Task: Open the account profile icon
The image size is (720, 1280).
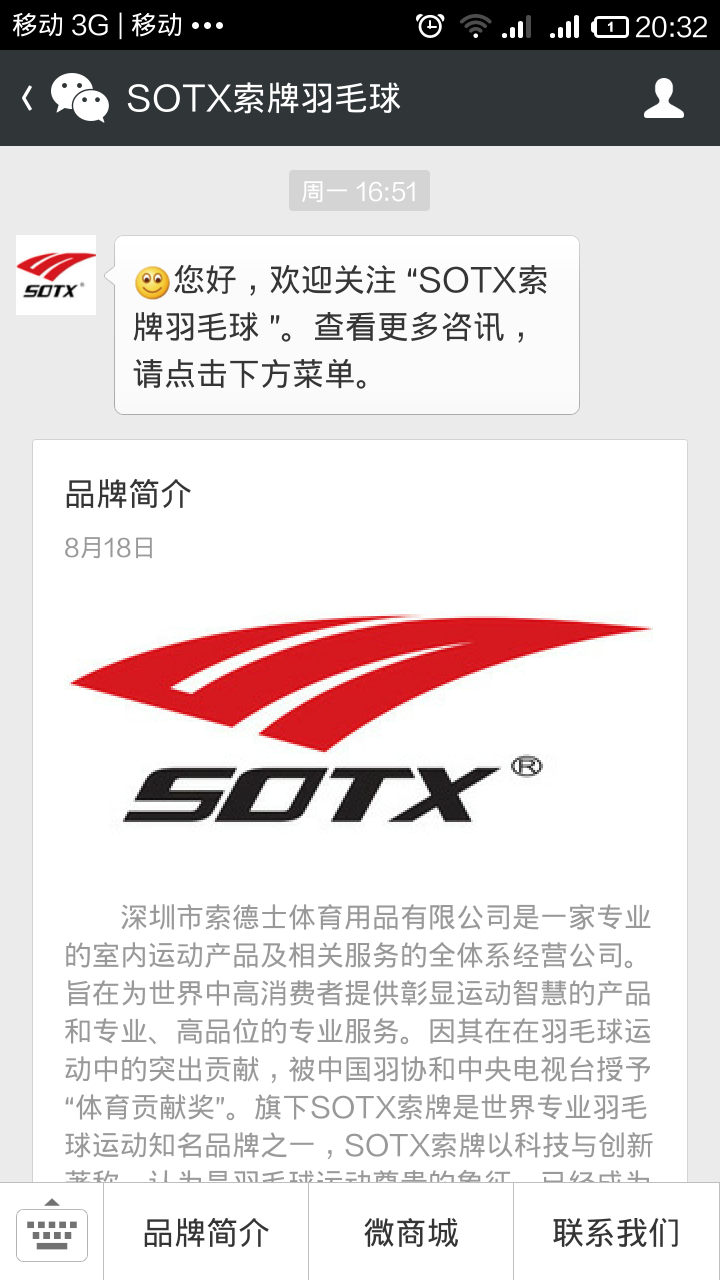Action: 664,98
